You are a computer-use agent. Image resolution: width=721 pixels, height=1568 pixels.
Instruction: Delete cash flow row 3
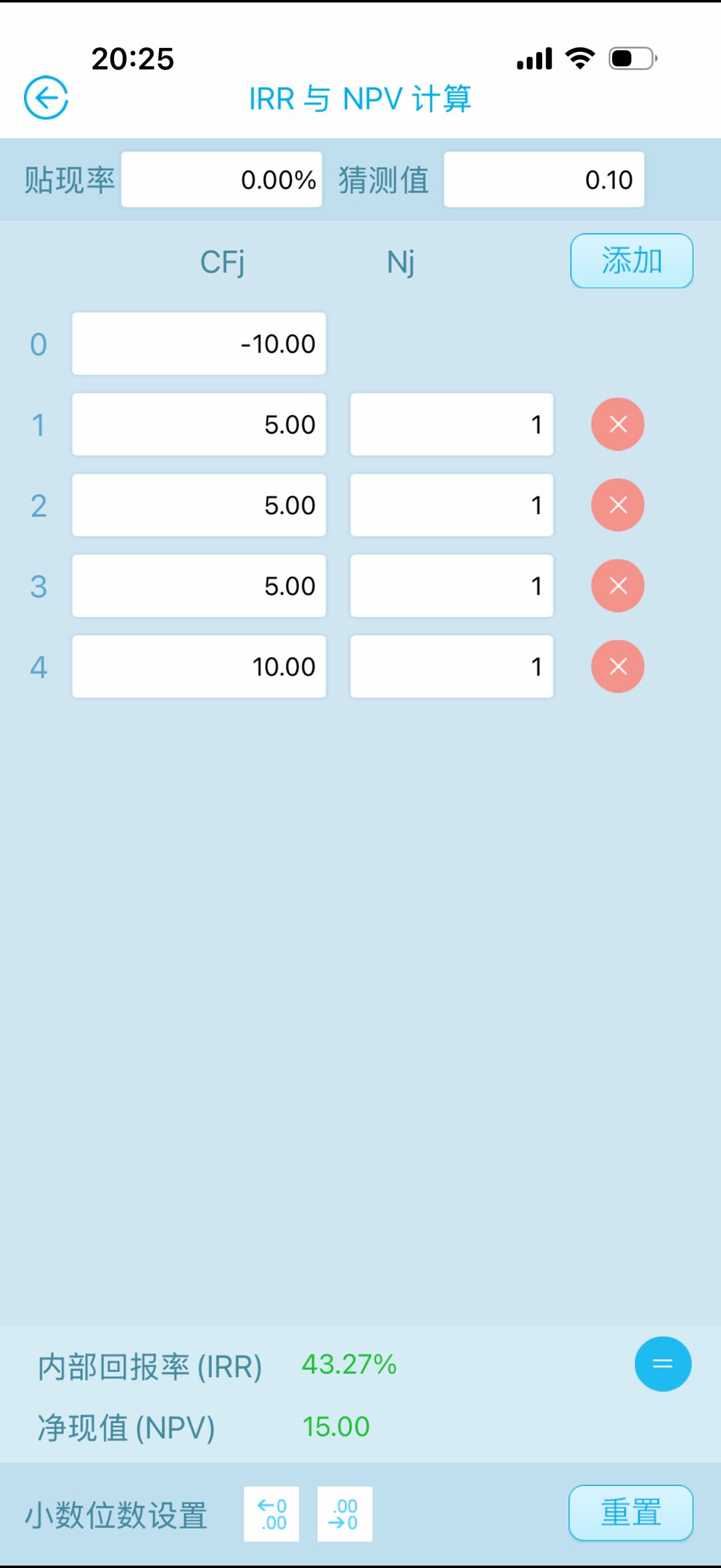(x=618, y=586)
